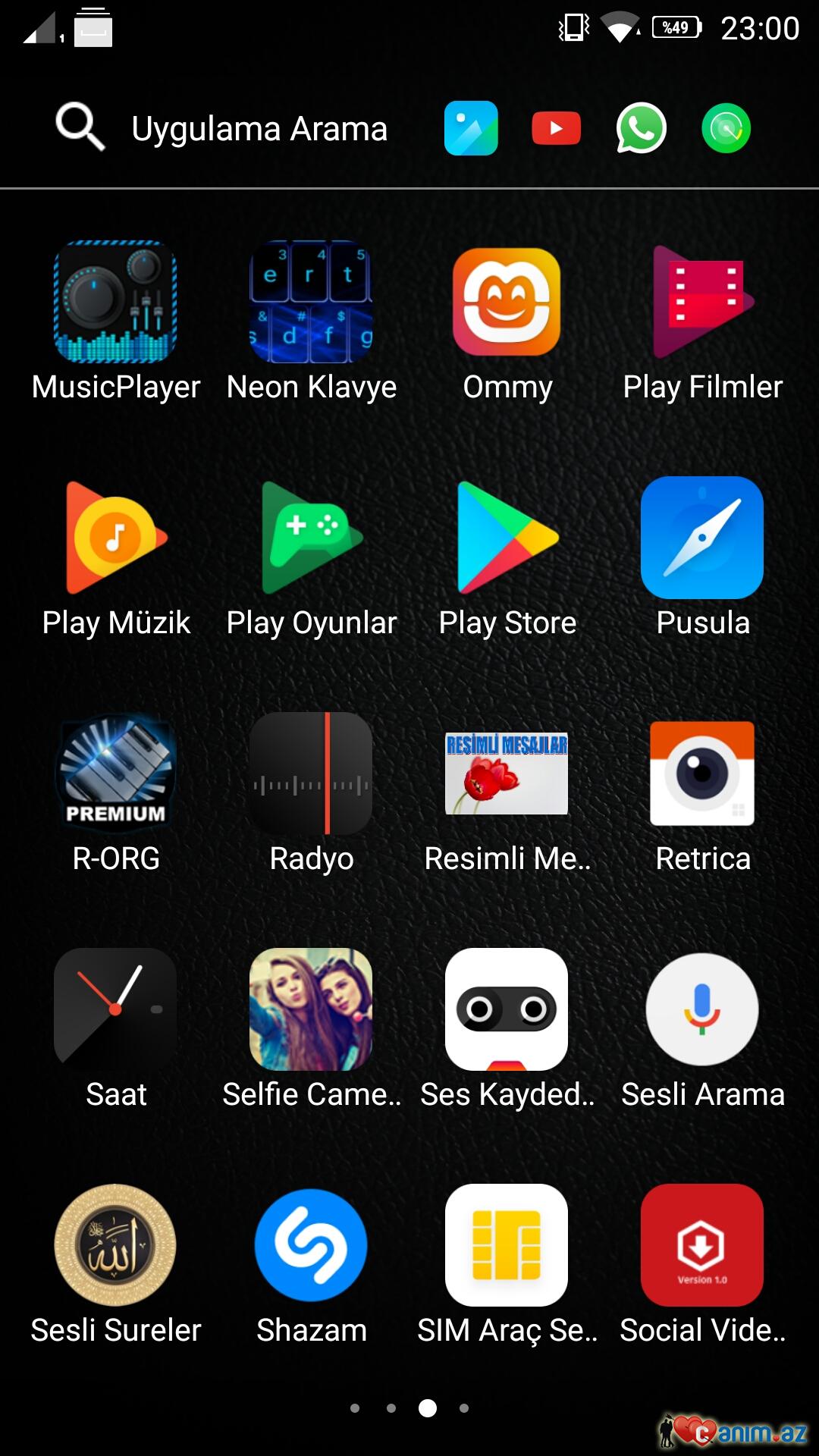Open the Sesli Sureler app
Screen dimensions: 819x1456
115,1245
